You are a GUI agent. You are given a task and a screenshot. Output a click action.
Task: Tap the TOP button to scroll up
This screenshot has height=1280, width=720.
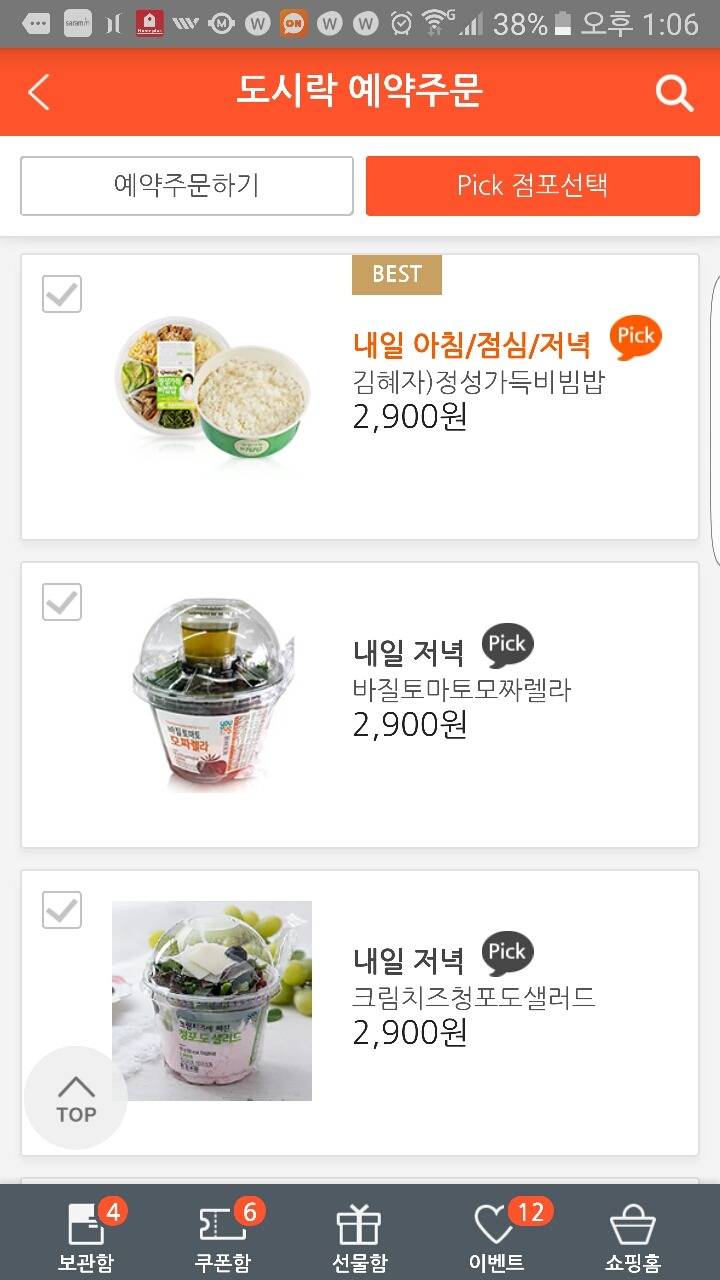coord(75,1098)
